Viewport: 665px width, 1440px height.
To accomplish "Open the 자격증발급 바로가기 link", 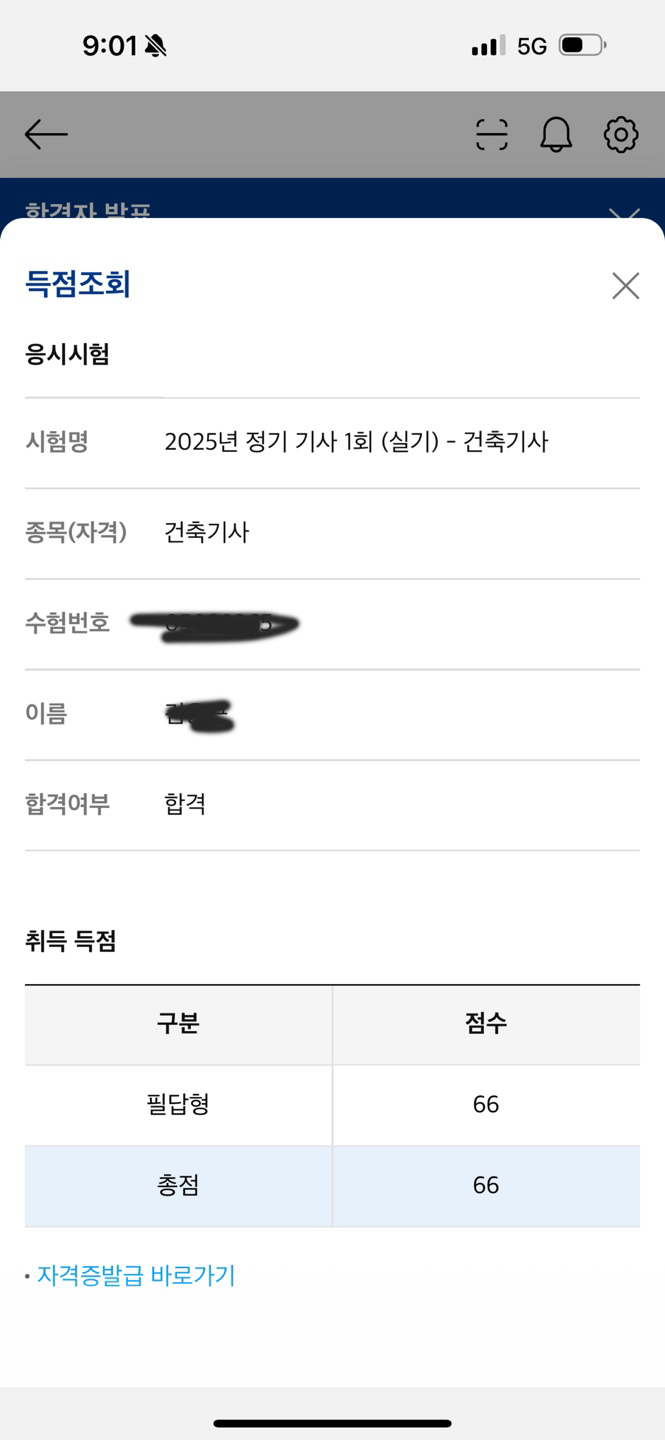I will [x=136, y=1275].
